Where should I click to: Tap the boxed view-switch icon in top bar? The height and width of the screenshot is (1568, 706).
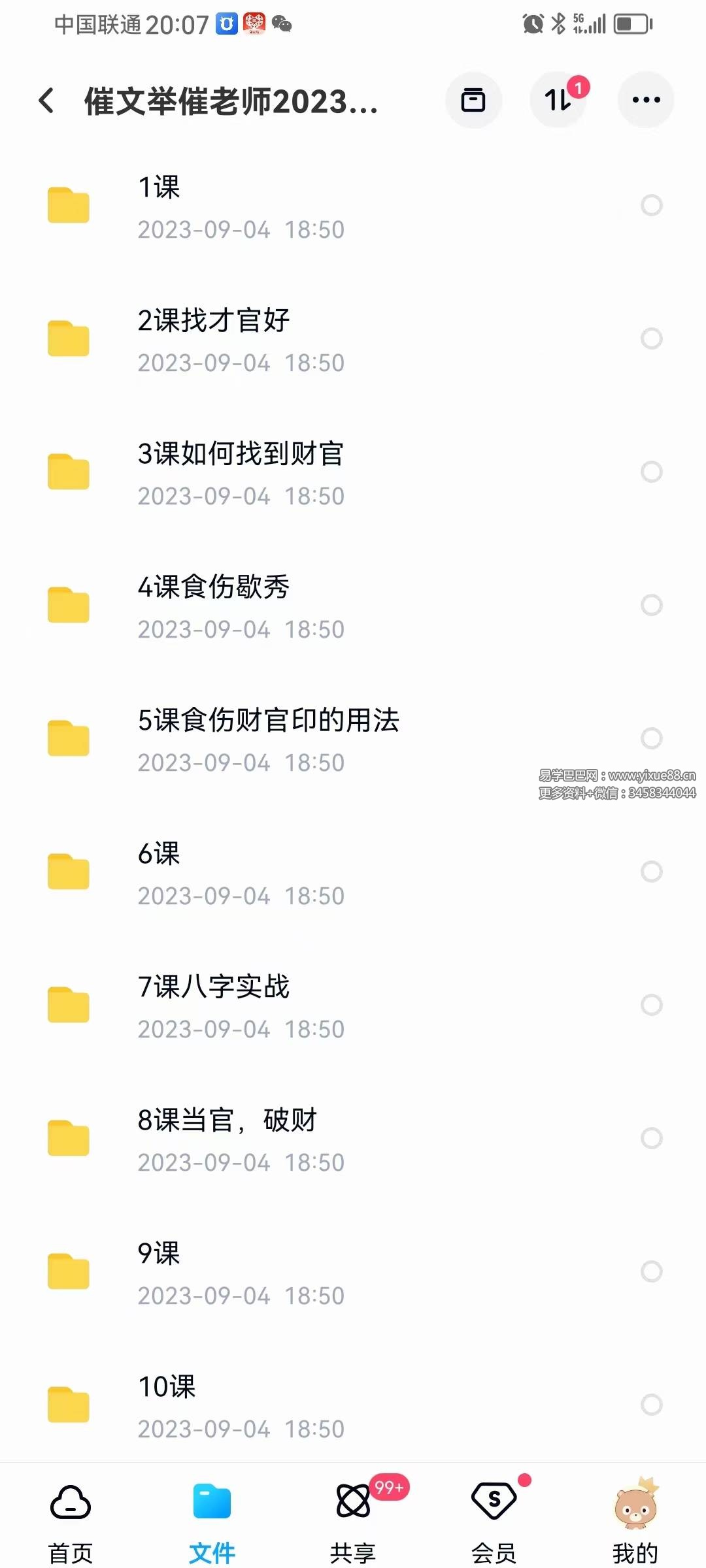(473, 99)
